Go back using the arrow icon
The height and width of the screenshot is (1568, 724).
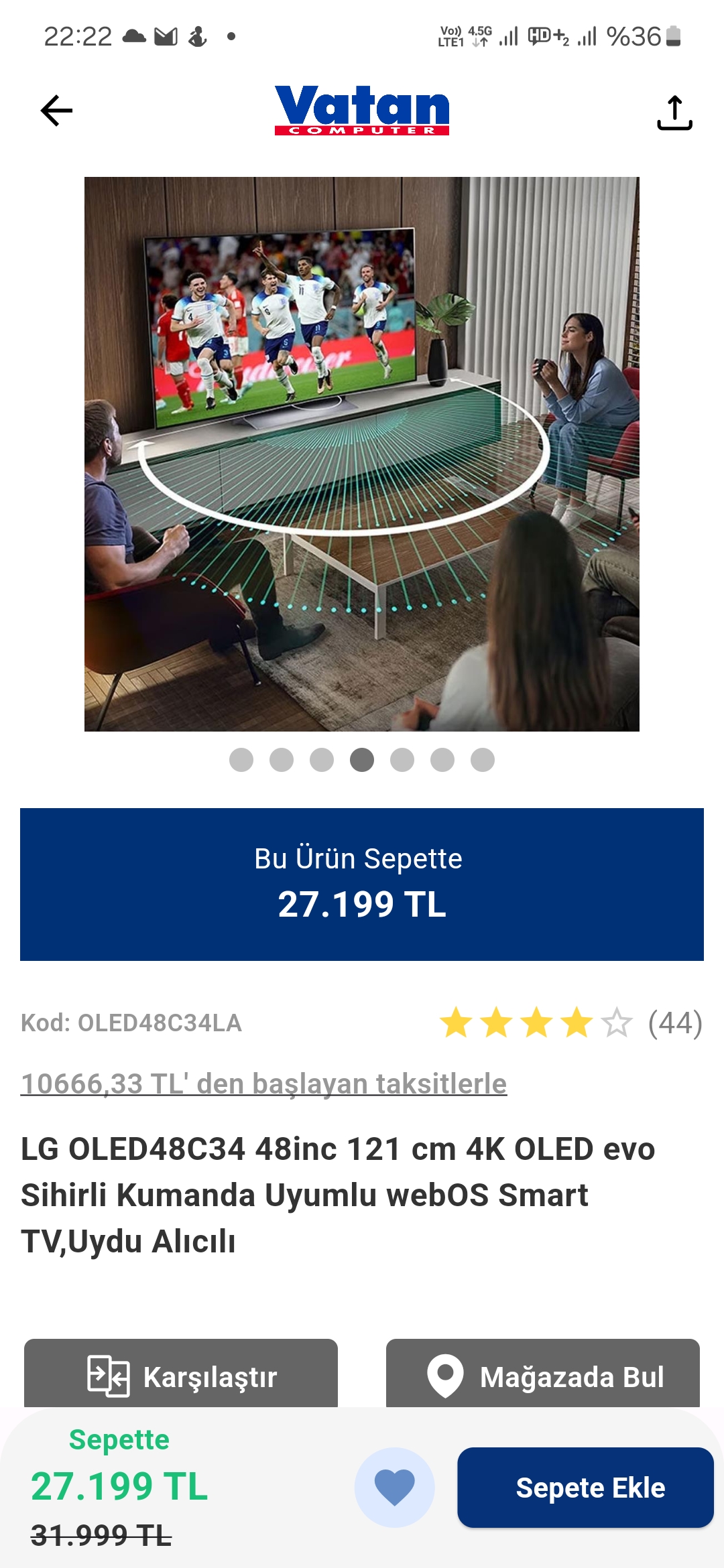pyautogui.click(x=57, y=111)
